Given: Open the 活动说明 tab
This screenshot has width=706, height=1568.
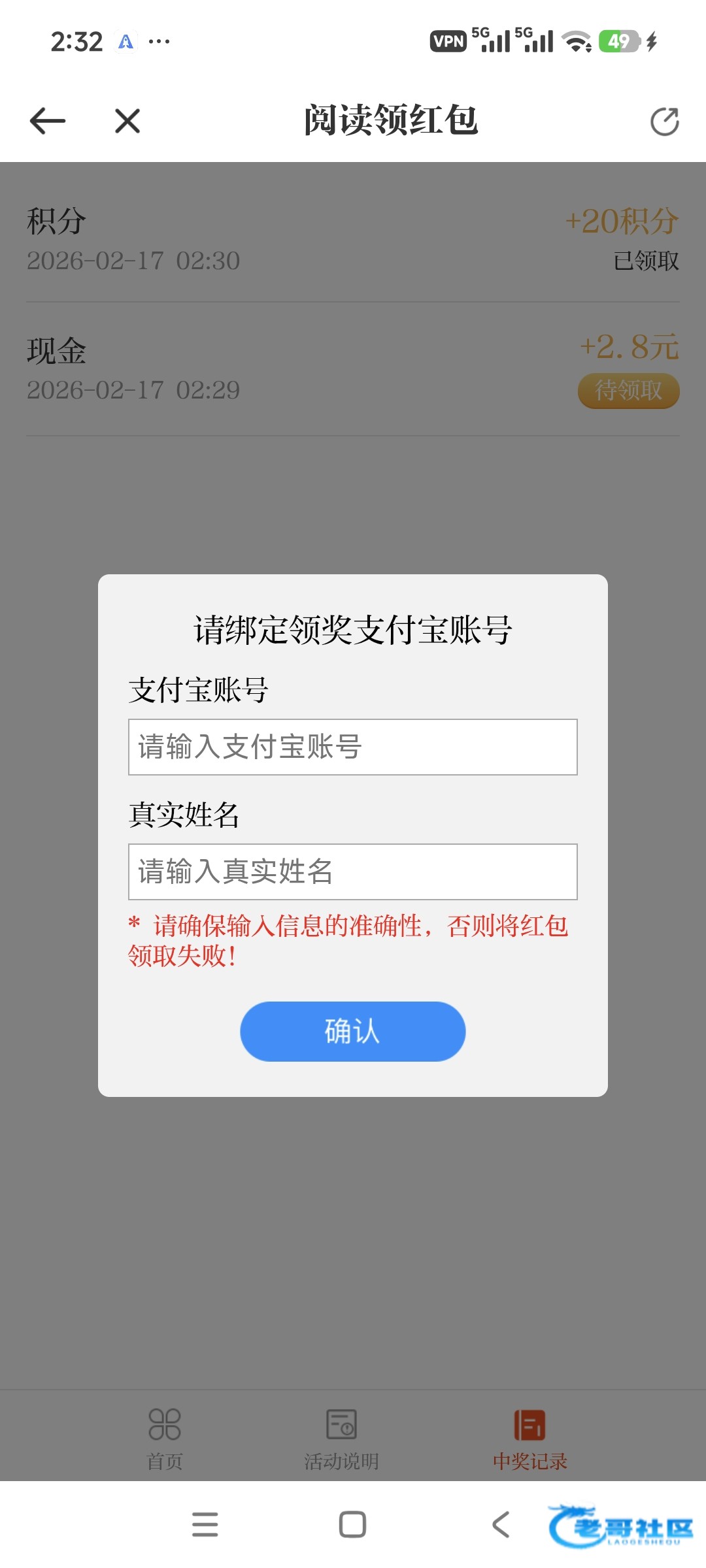Looking at the screenshot, I should (x=341, y=1436).
